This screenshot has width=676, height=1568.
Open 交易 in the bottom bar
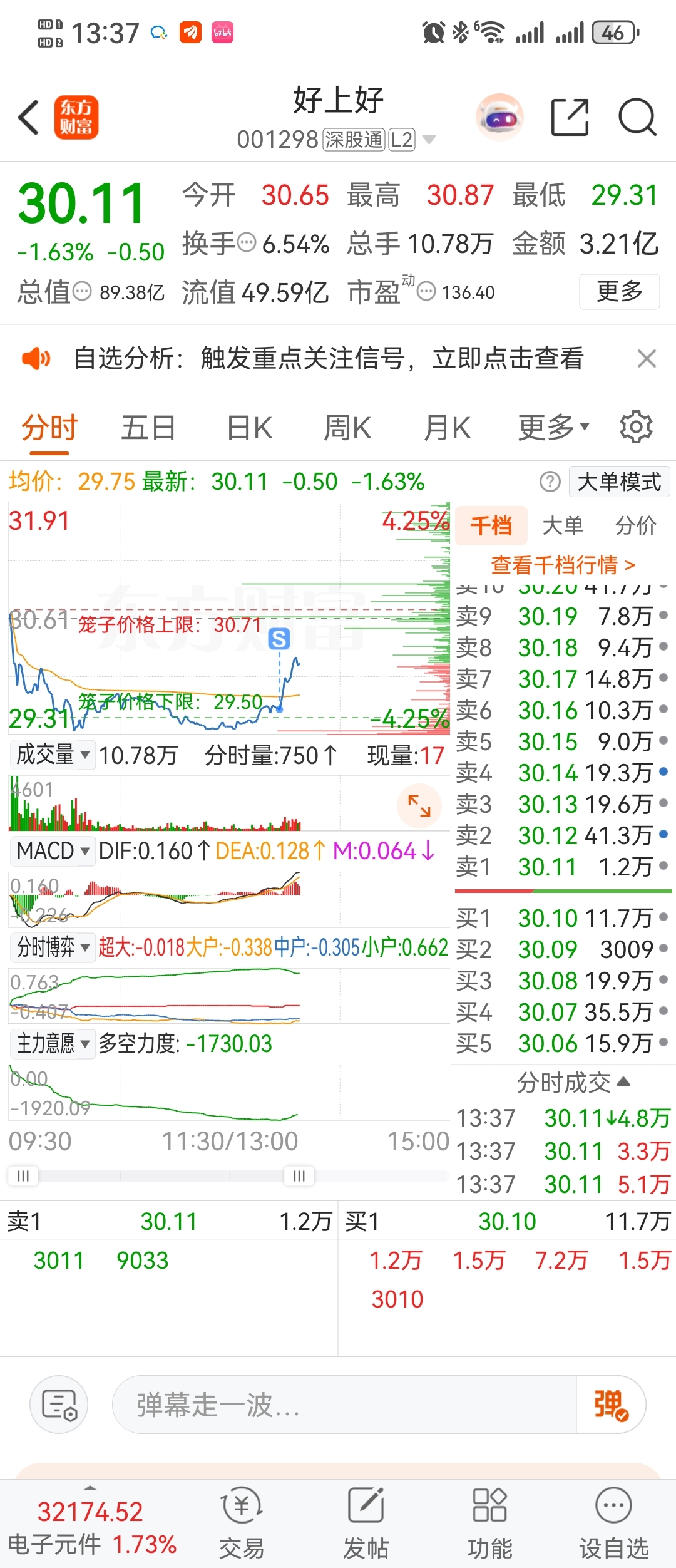coord(242,1522)
